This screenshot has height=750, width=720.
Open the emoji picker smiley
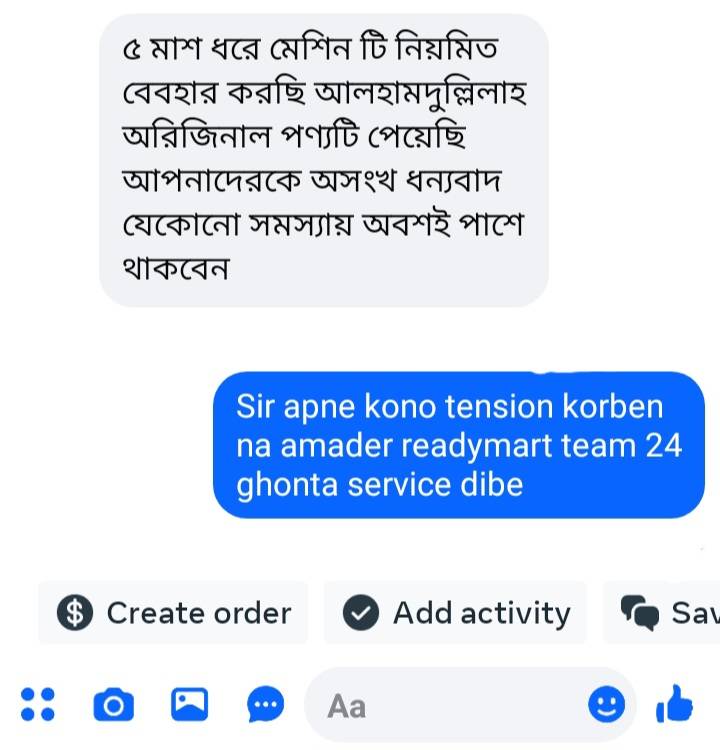pyautogui.click(x=607, y=705)
